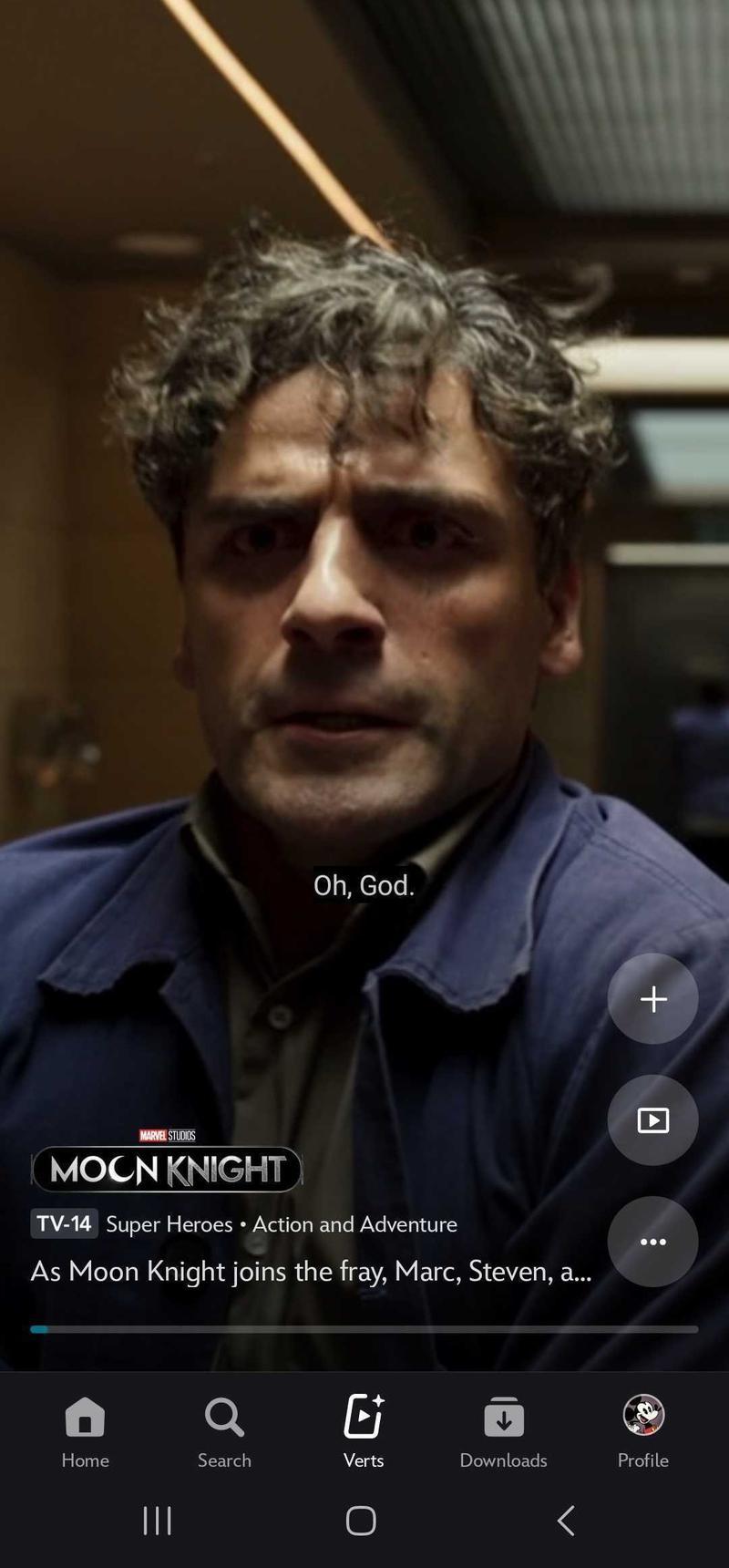Go to the Home tab
This screenshot has width=729, height=1568.
85,1432
